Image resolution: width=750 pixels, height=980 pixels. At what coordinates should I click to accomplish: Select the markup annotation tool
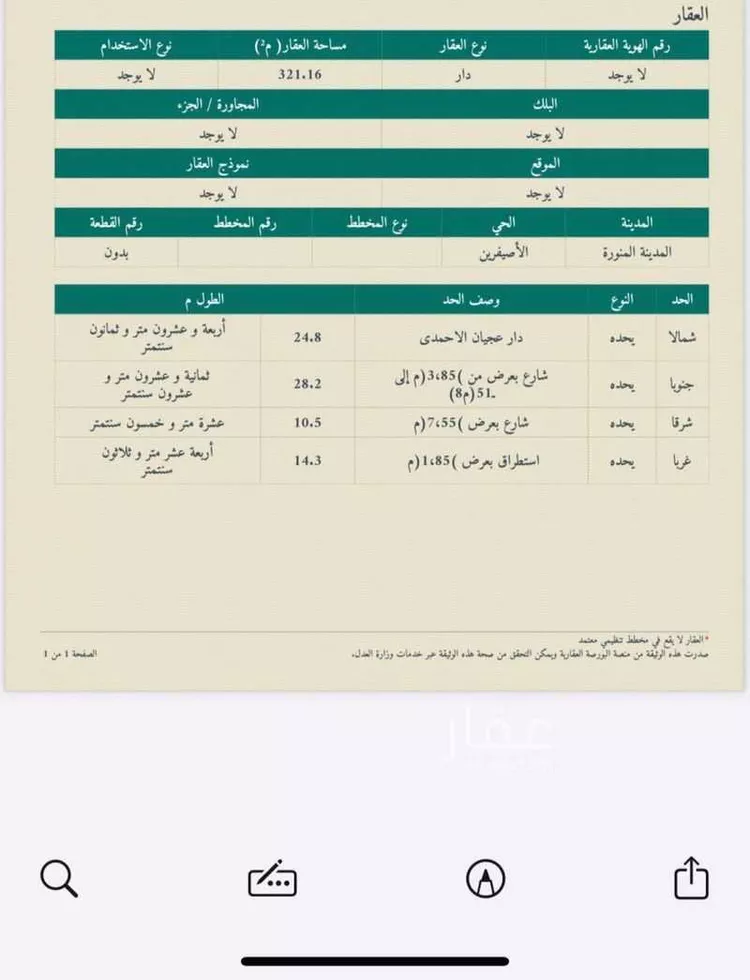point(271,880)
